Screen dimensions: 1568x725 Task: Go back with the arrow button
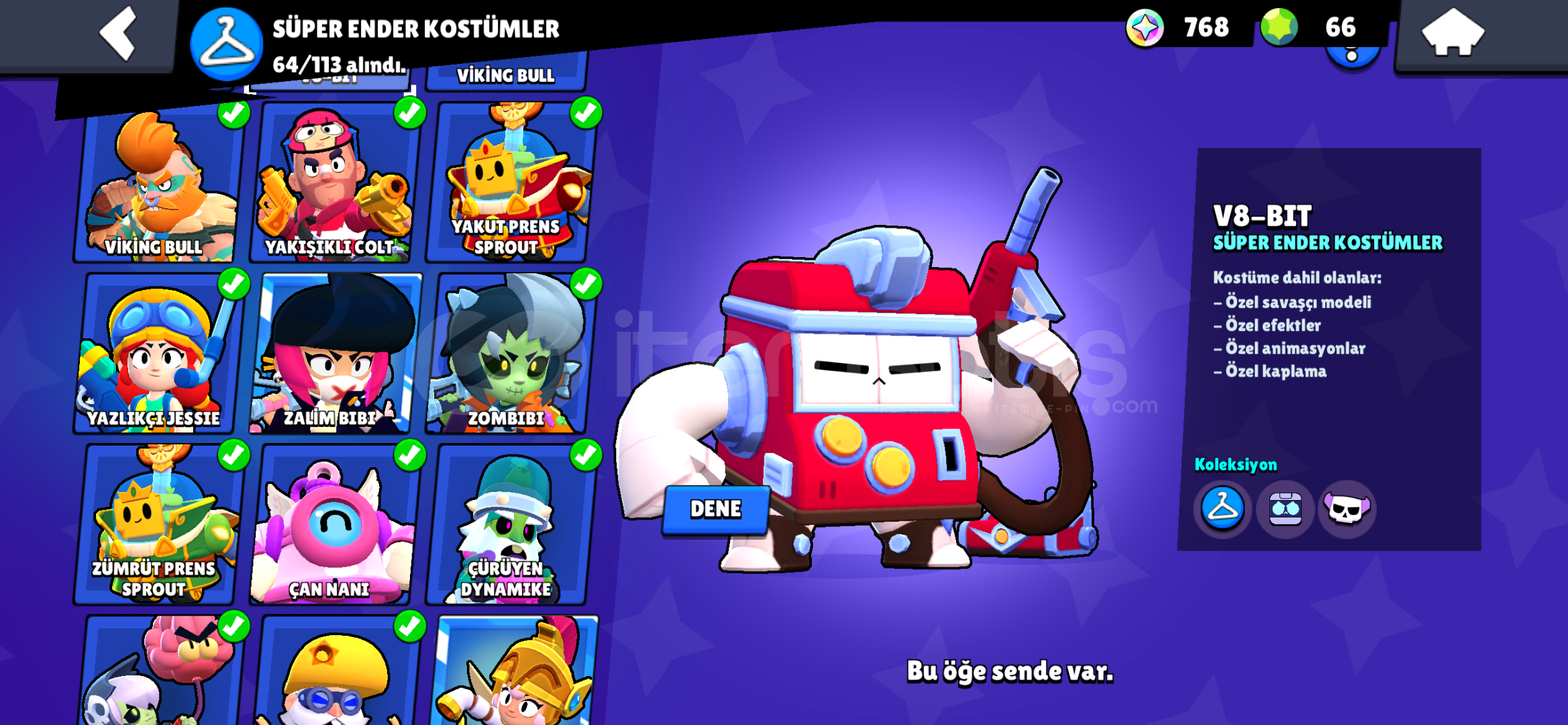pyautogui.click(x=119, y=34)
